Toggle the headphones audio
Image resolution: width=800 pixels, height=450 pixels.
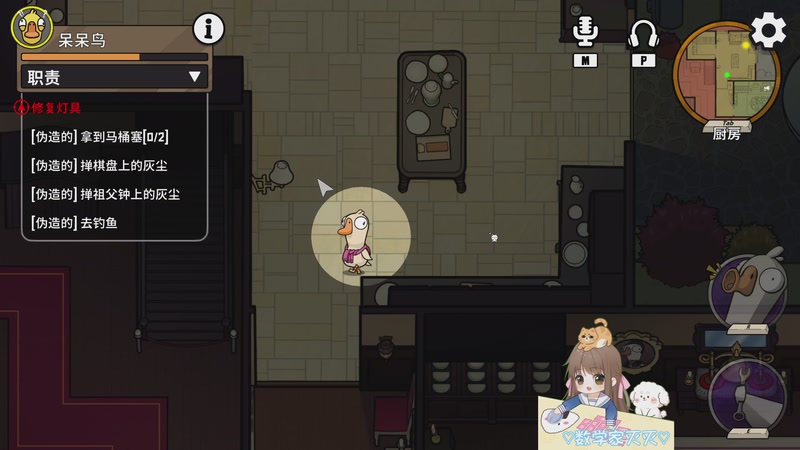(x=643, y=32)
